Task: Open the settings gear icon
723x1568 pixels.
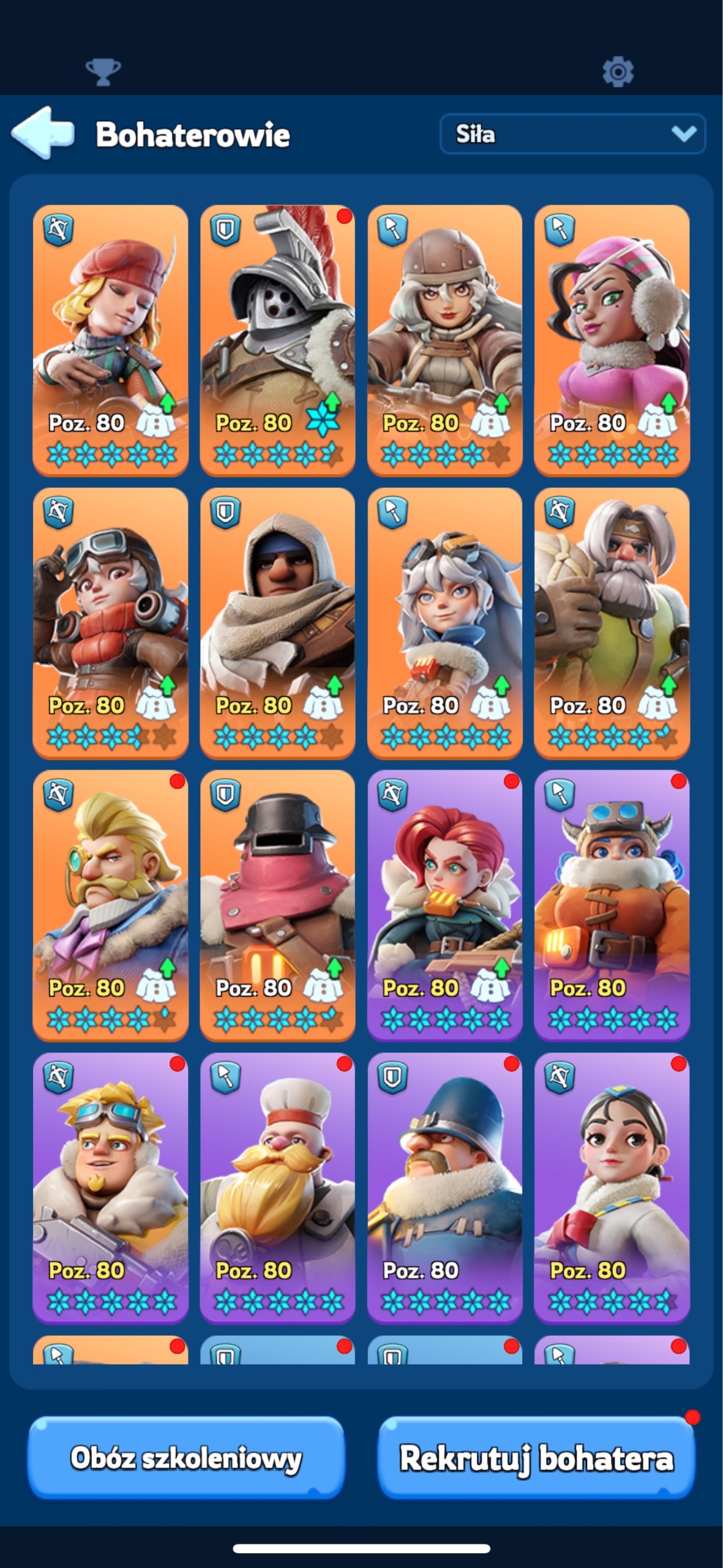Action: click(x=618, y=72)
